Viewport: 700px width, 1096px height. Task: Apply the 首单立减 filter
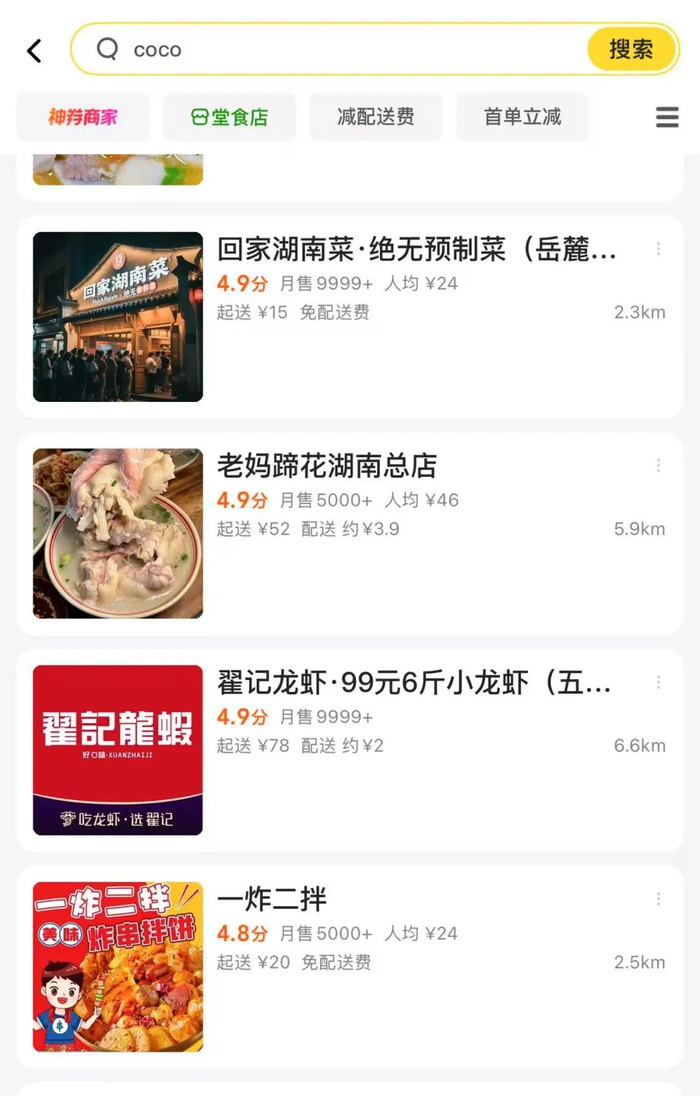(x=522, y=117)
